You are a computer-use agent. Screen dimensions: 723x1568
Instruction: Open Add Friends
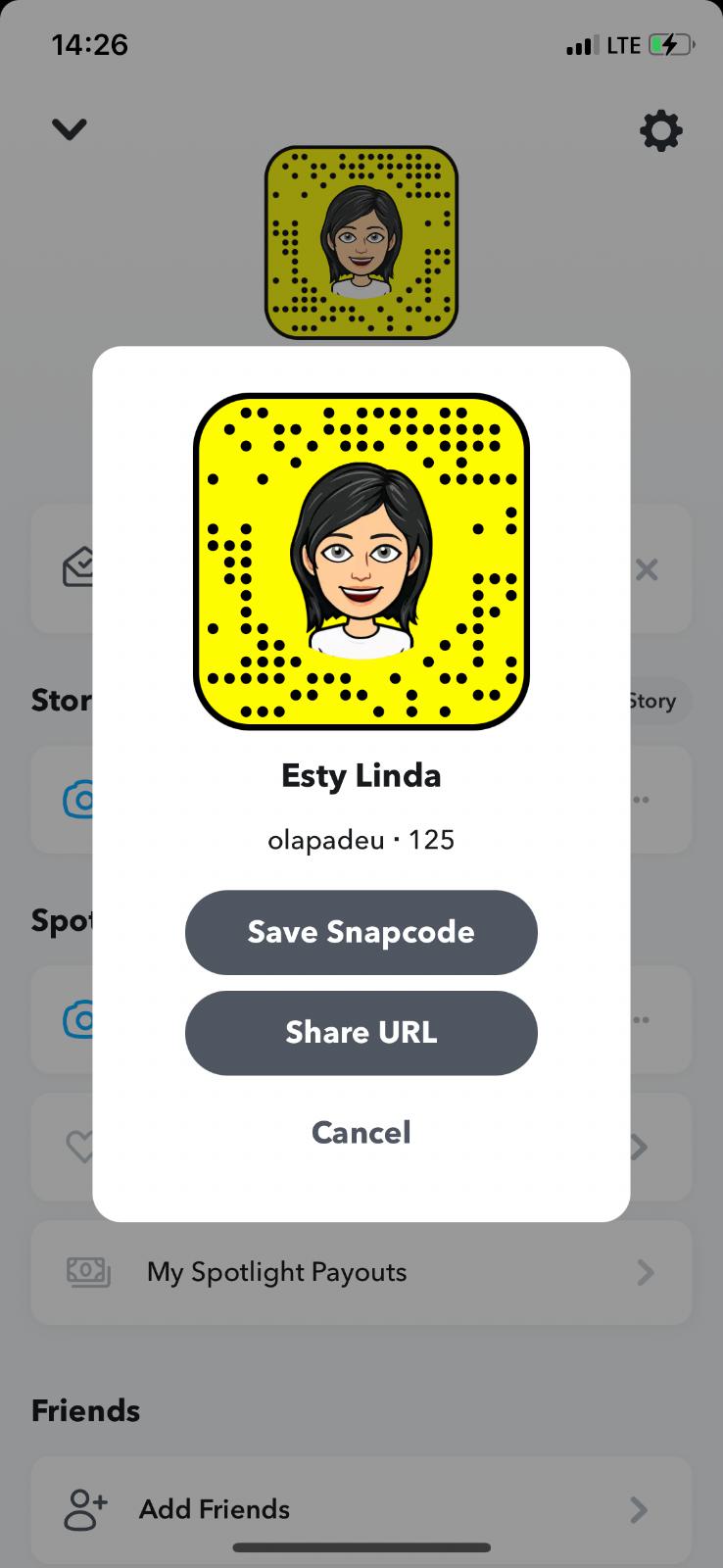(x=361, y=1509)
